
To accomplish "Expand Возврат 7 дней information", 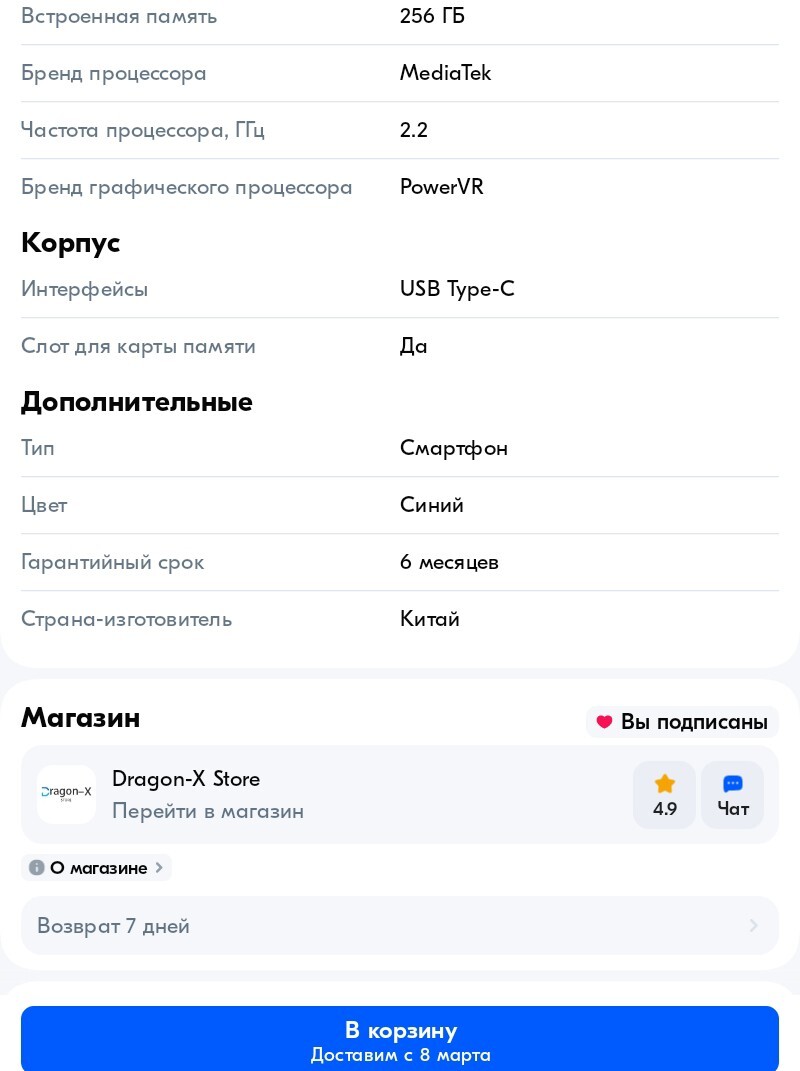I will 400,925.
